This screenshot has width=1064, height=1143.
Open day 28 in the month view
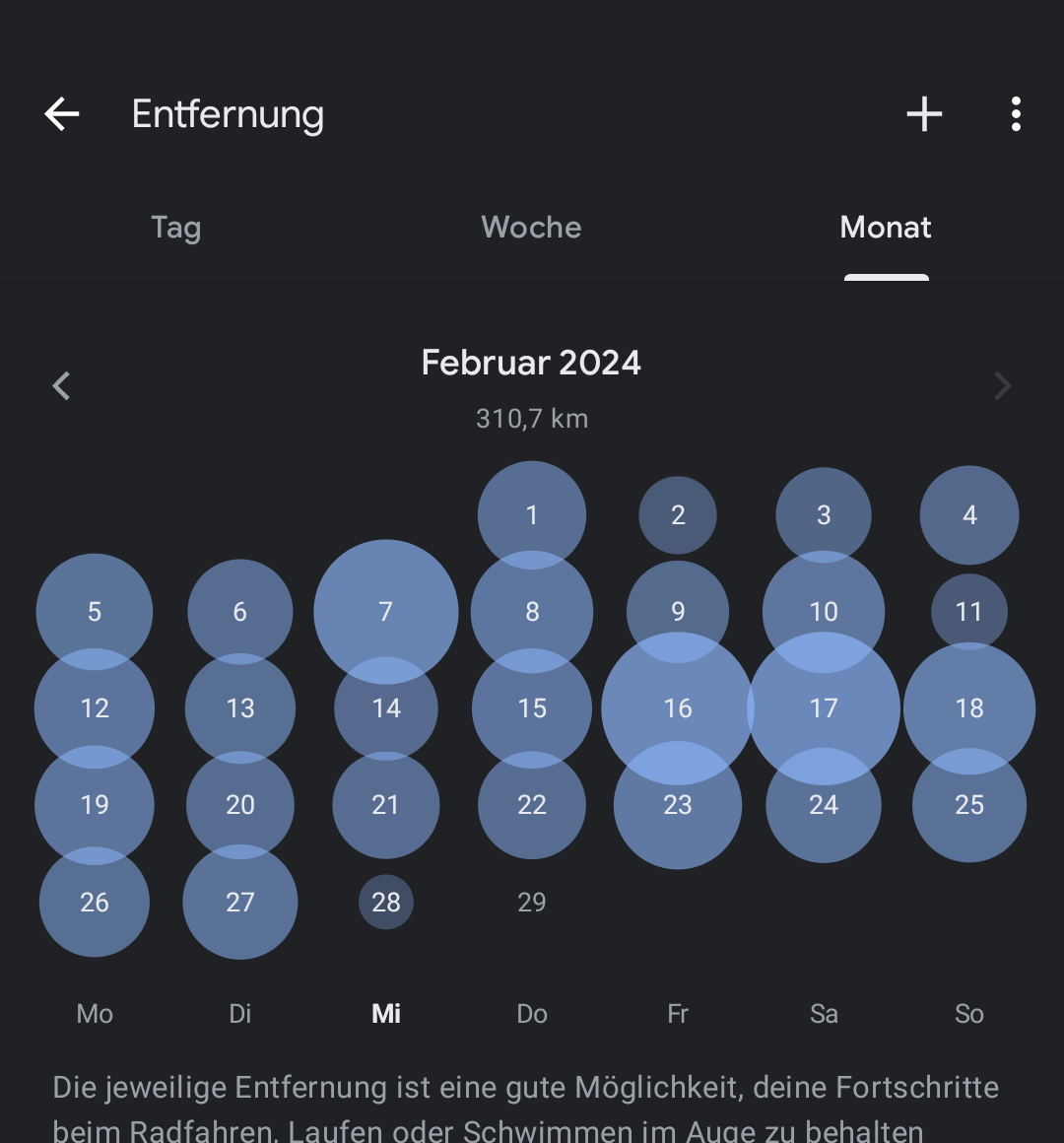point(386,902)
